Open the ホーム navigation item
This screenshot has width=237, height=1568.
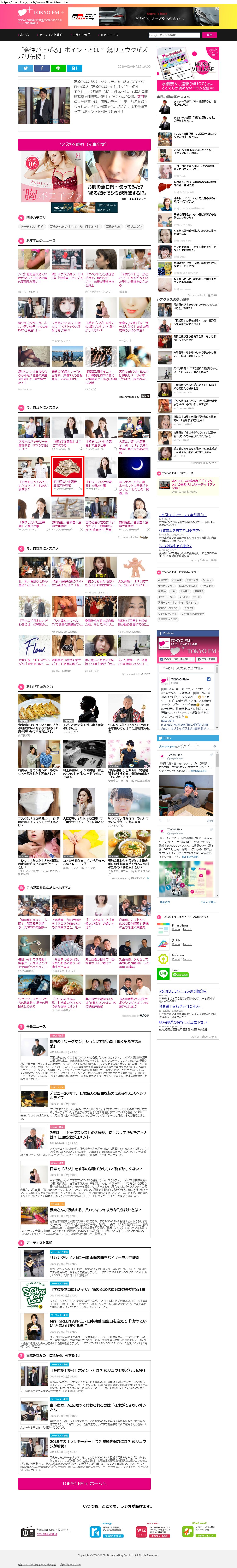pos(24,35)
